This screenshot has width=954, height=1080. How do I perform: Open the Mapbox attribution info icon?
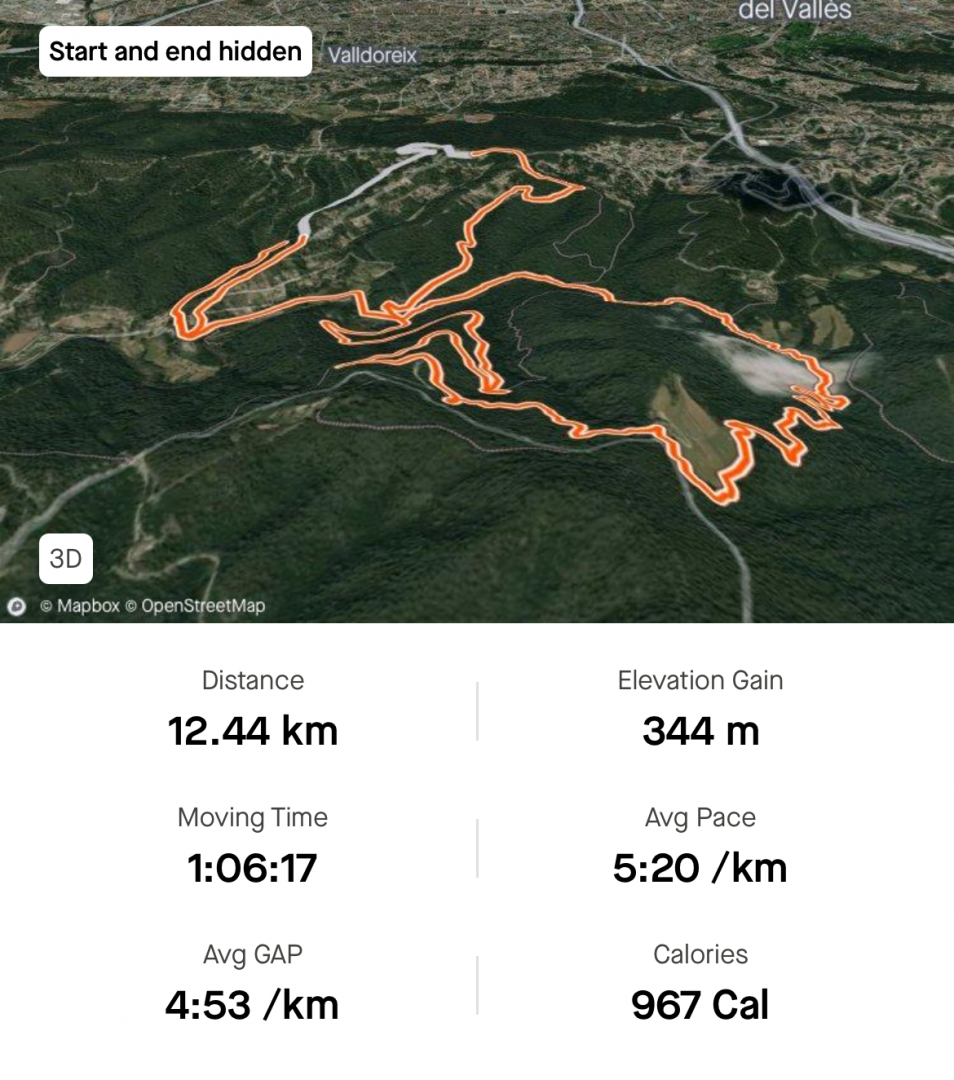17,606
